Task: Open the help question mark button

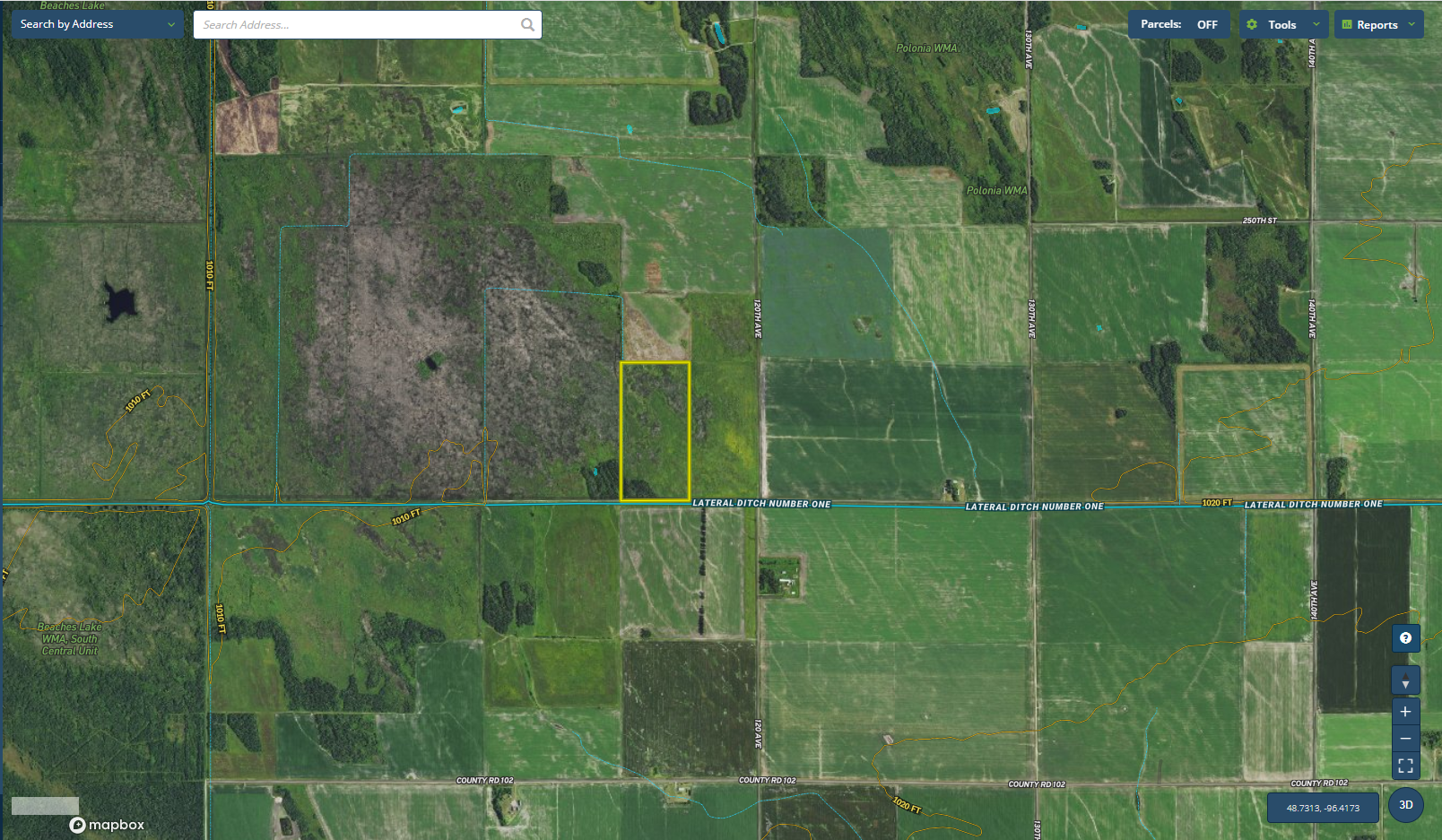Action: 1405,638
